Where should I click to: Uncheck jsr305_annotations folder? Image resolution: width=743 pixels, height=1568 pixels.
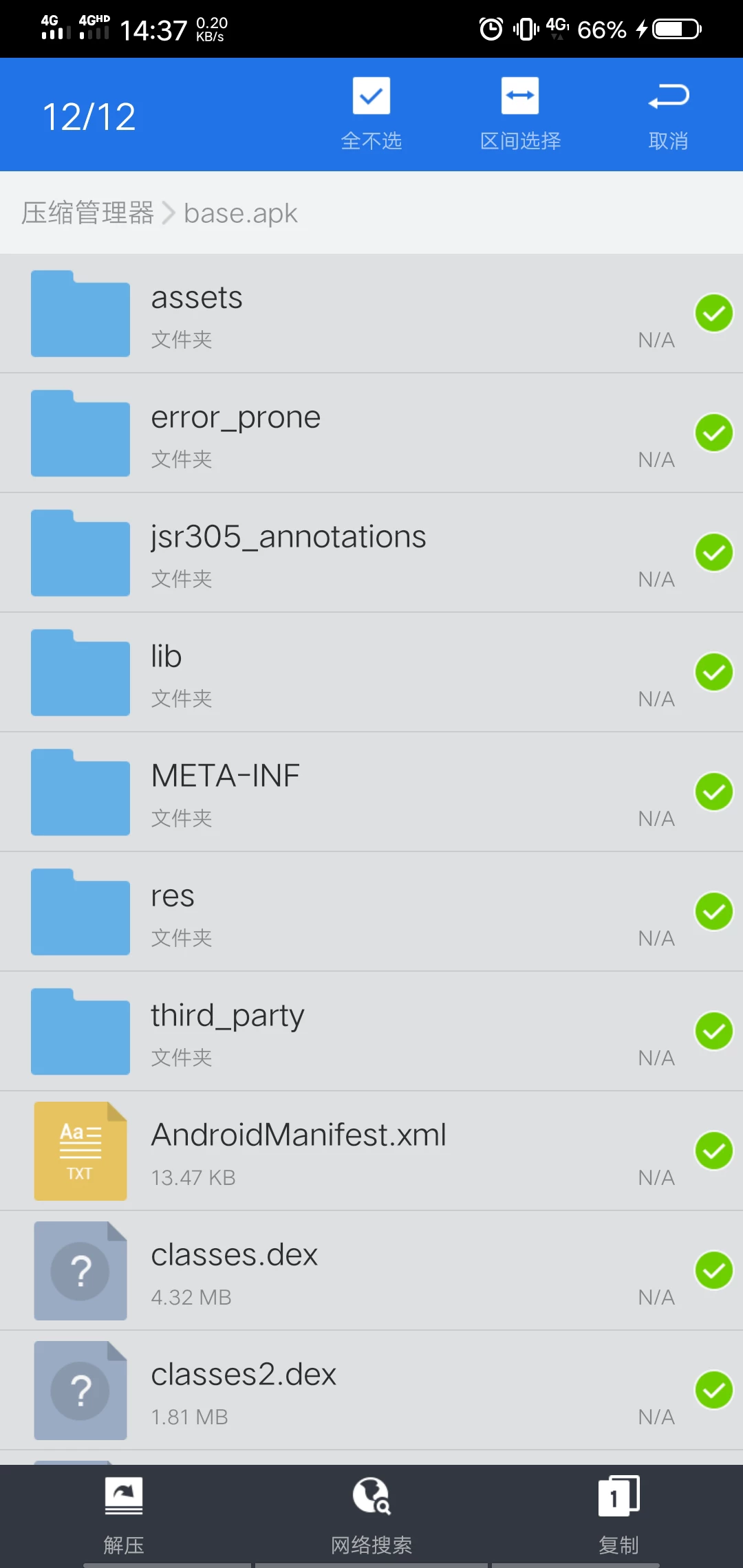pyautogui.click(x=713, y=553)
